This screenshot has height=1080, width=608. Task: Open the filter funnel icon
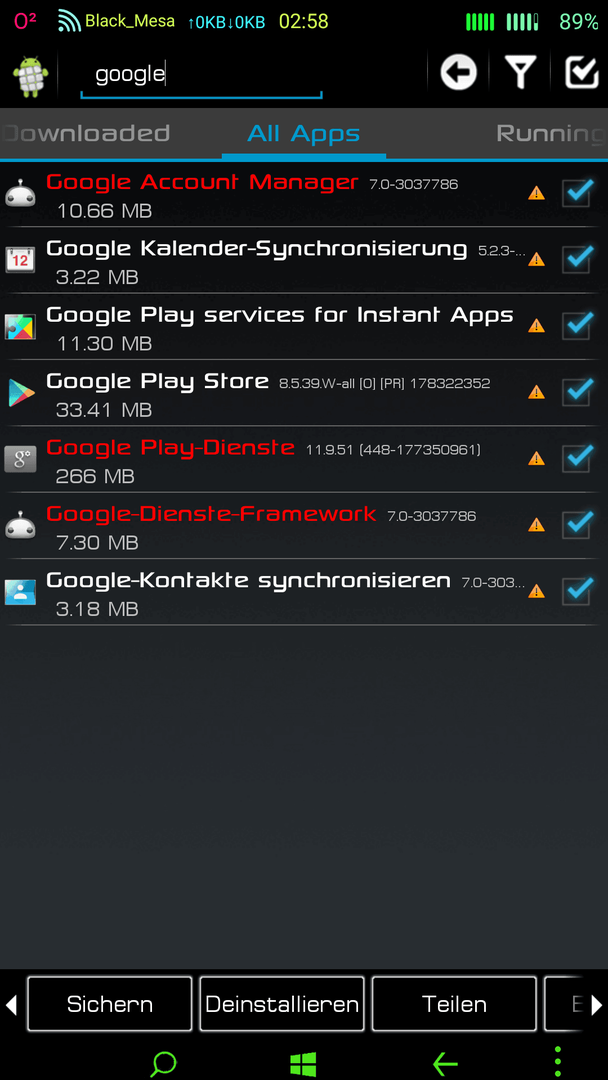pyautogui.click(x=521, y=72)
